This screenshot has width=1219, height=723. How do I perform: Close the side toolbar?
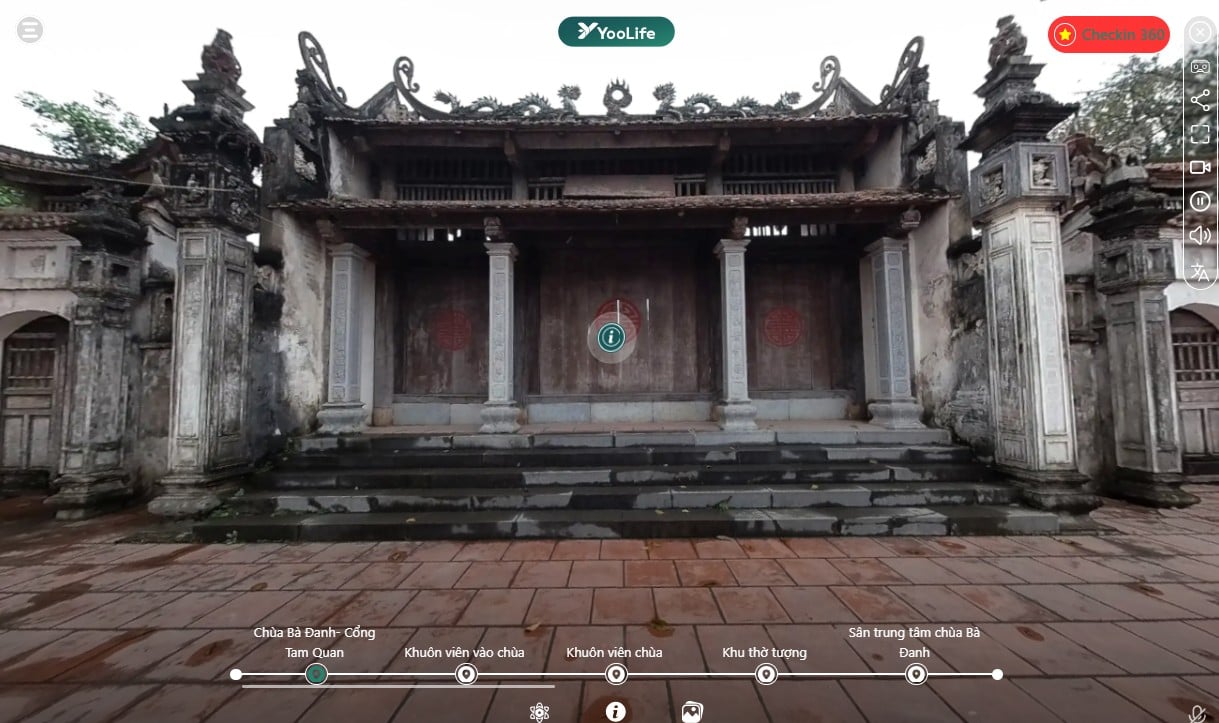tap(1200, 32)
